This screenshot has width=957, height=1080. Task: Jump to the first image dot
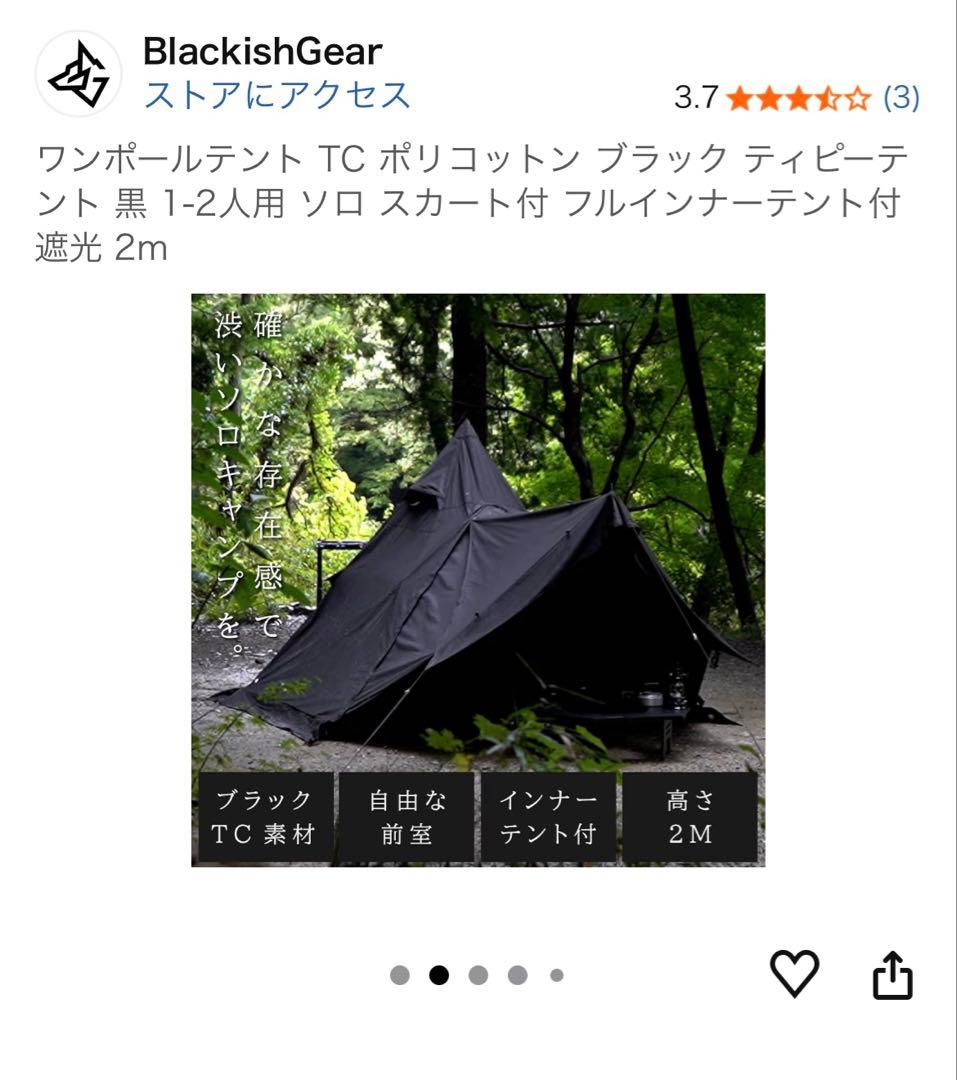400,975
